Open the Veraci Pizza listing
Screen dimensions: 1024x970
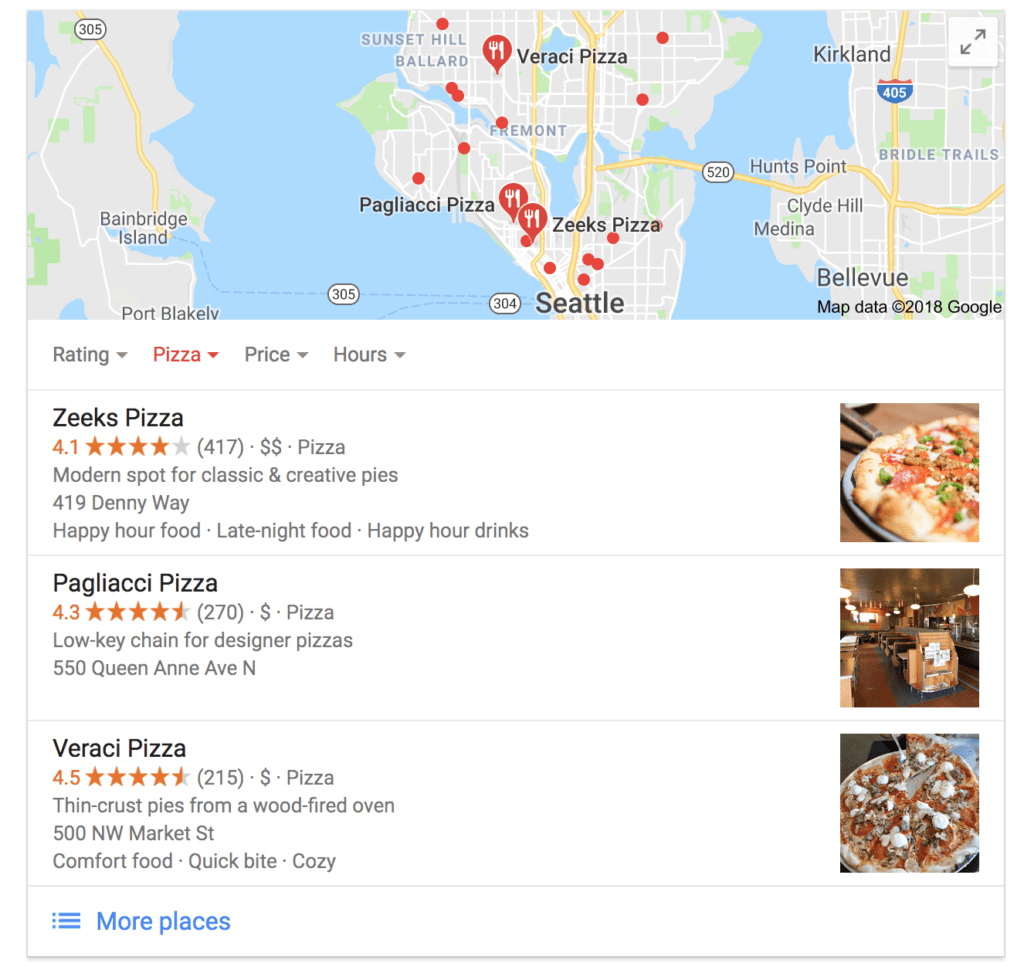(x=119, y=748)
